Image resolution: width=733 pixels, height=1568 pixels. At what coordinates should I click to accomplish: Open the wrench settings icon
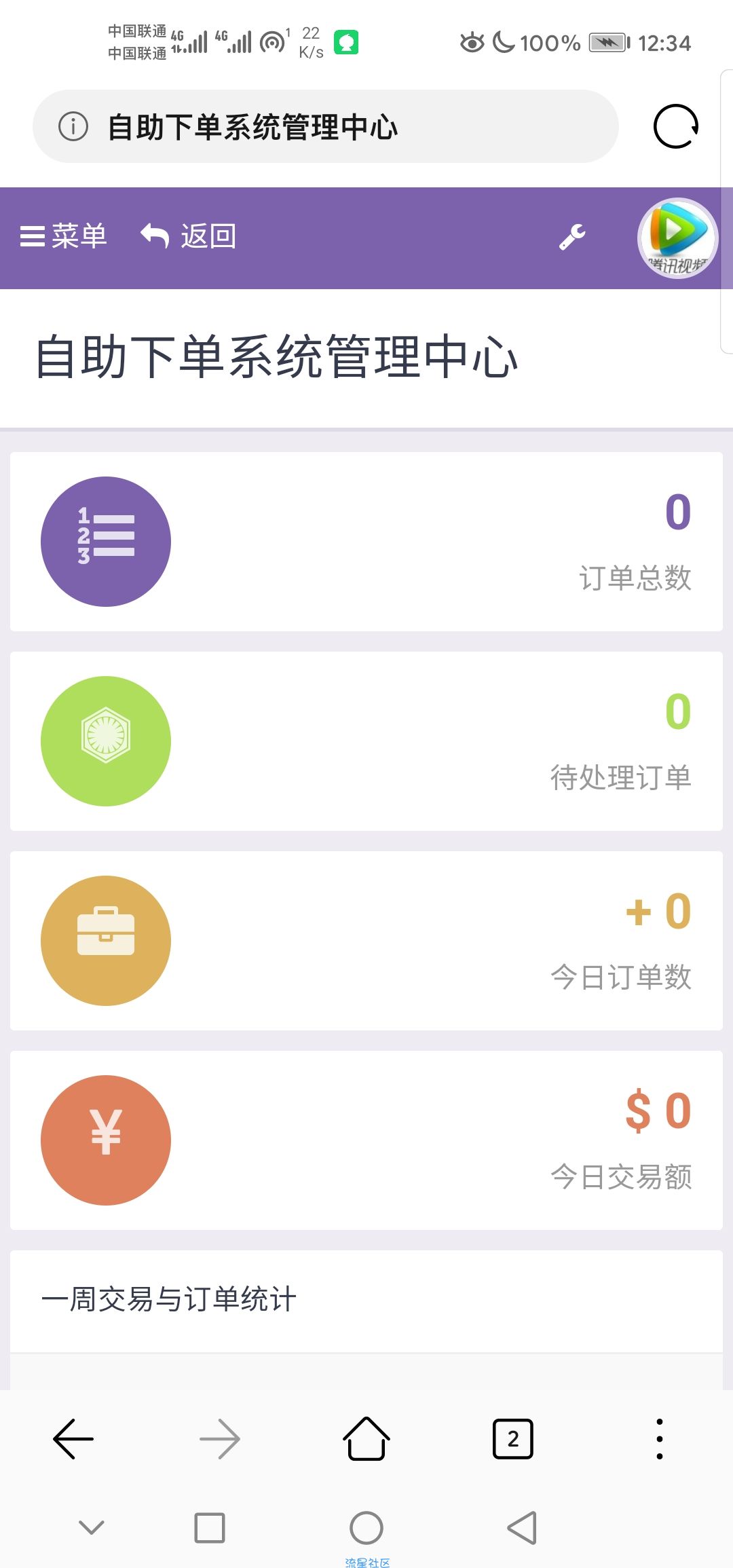tap(572, 237)
